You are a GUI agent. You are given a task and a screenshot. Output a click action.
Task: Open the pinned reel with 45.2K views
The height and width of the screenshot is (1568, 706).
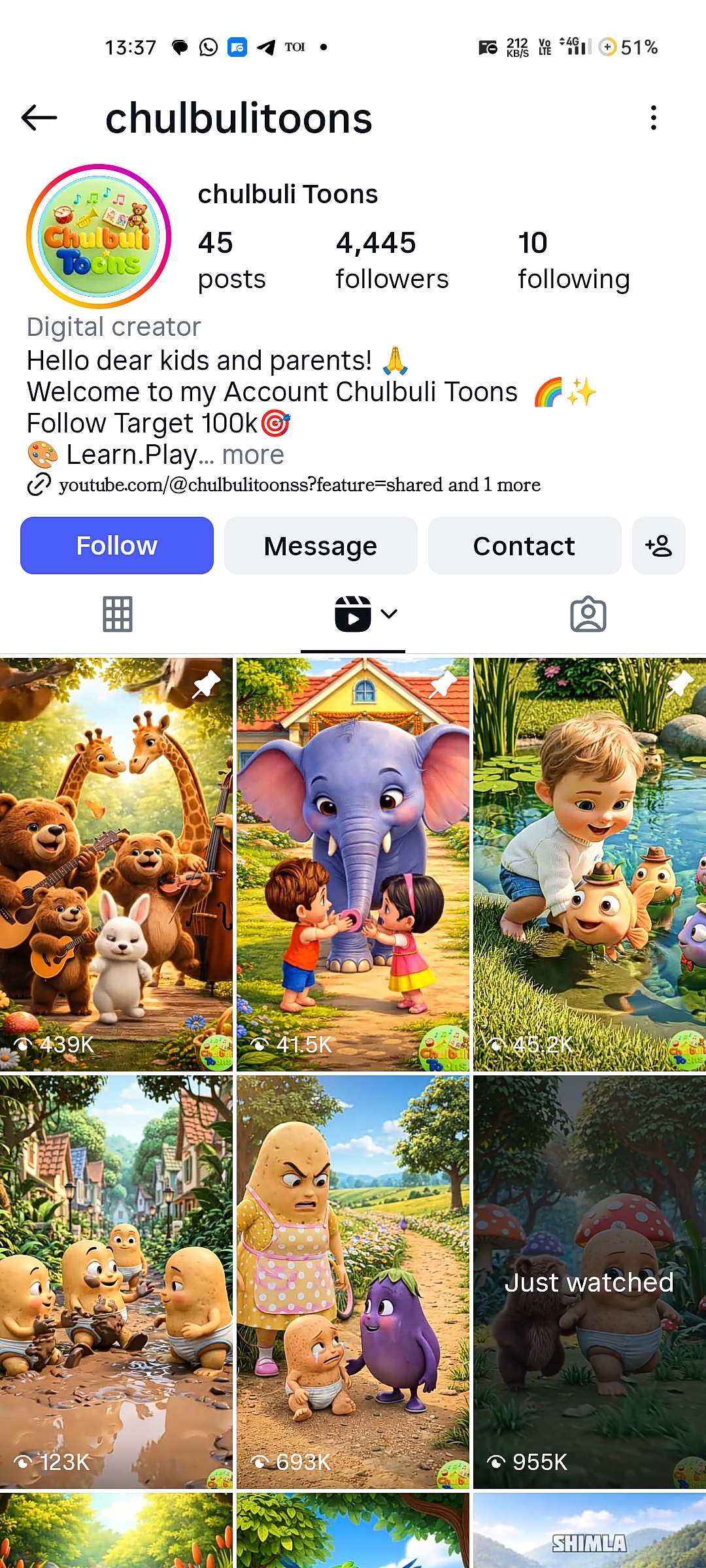tap(590, 864)
